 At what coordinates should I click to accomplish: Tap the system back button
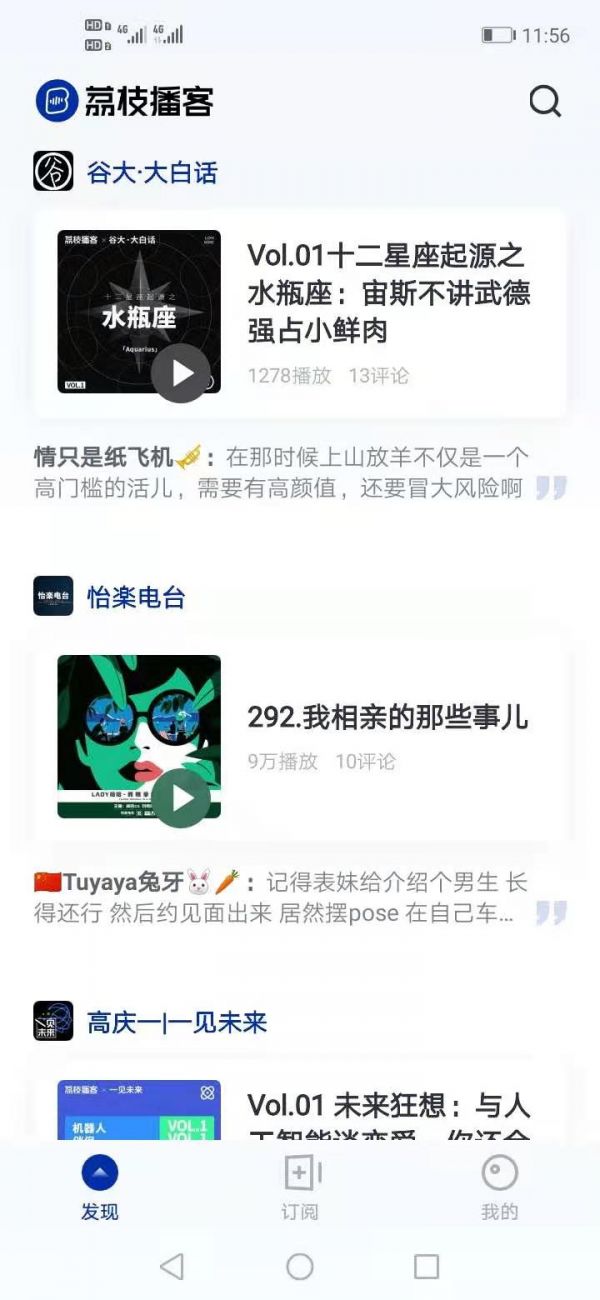coord(172,1266)
